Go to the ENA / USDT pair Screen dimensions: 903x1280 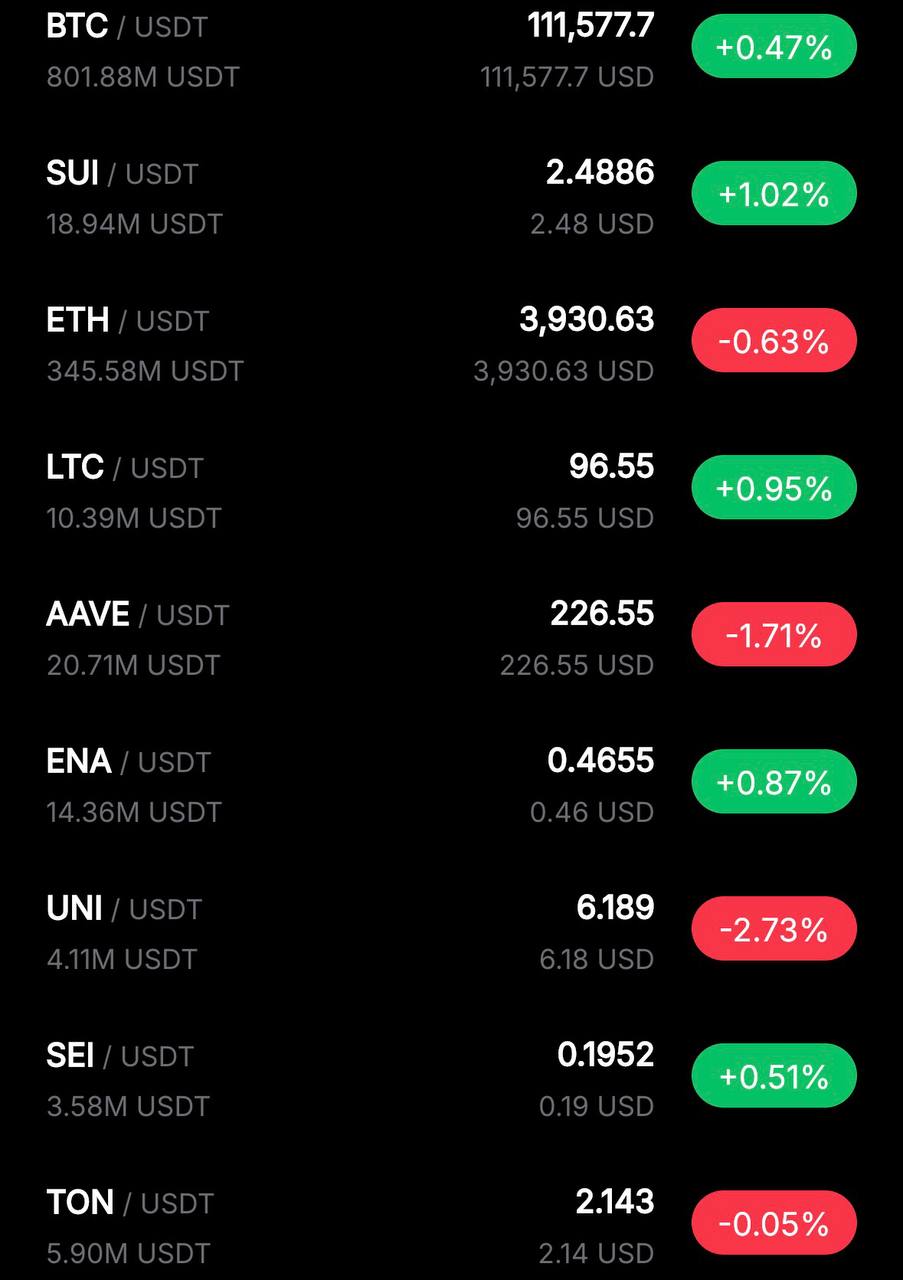point(128,763)
